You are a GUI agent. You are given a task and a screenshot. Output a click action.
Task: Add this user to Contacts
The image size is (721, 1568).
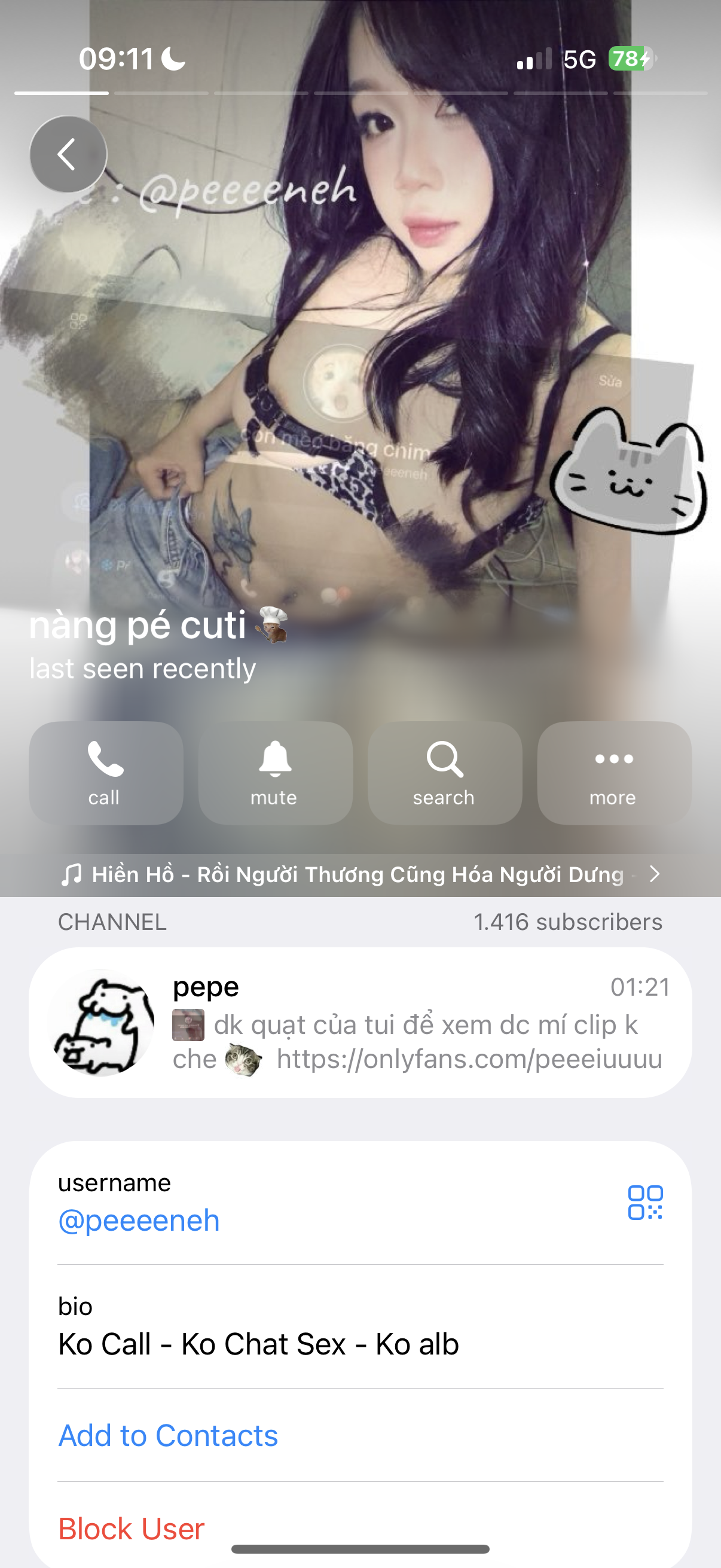coord(168,1435)
